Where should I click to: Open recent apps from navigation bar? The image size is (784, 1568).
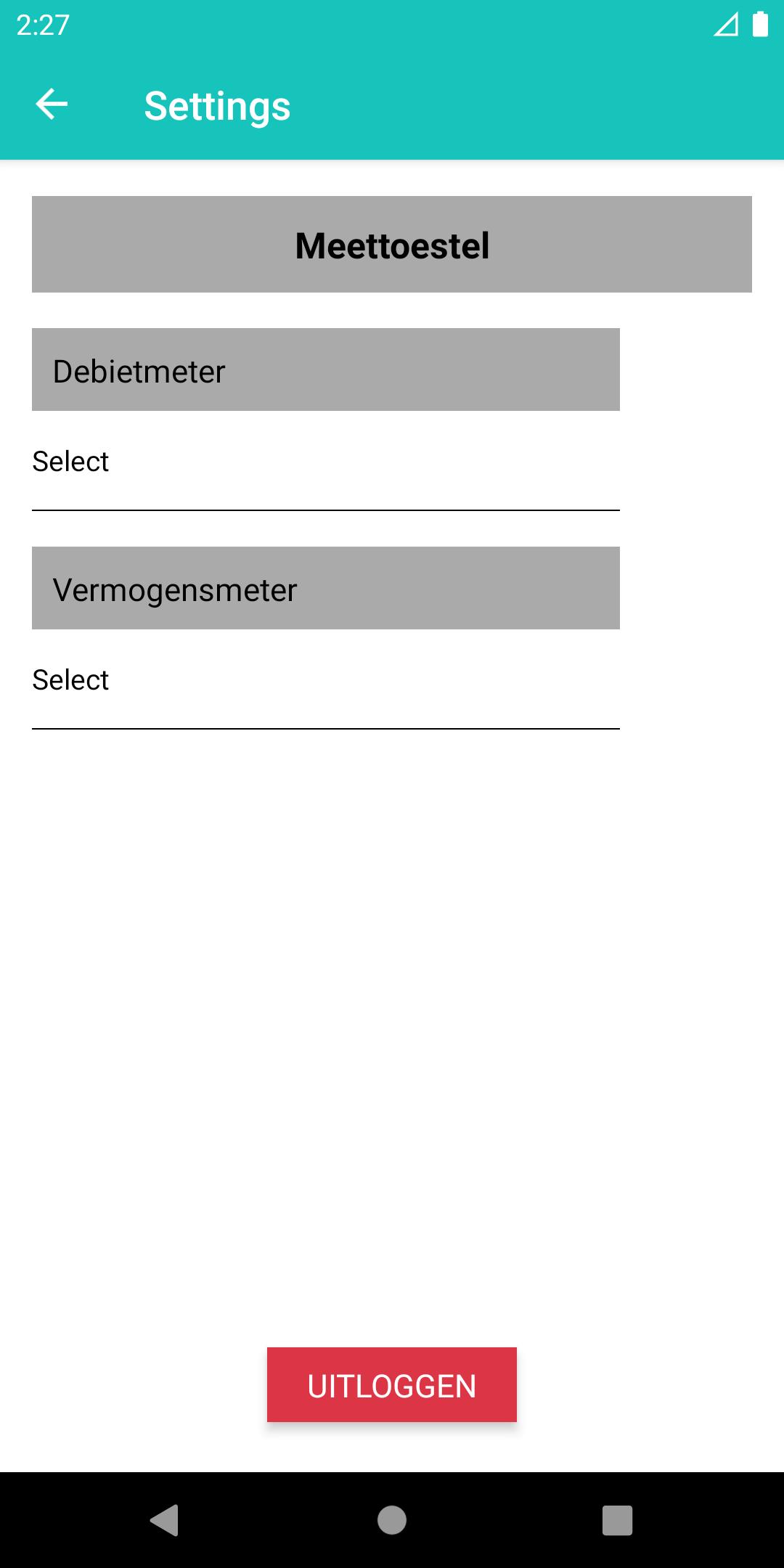tap(617, 1520)
